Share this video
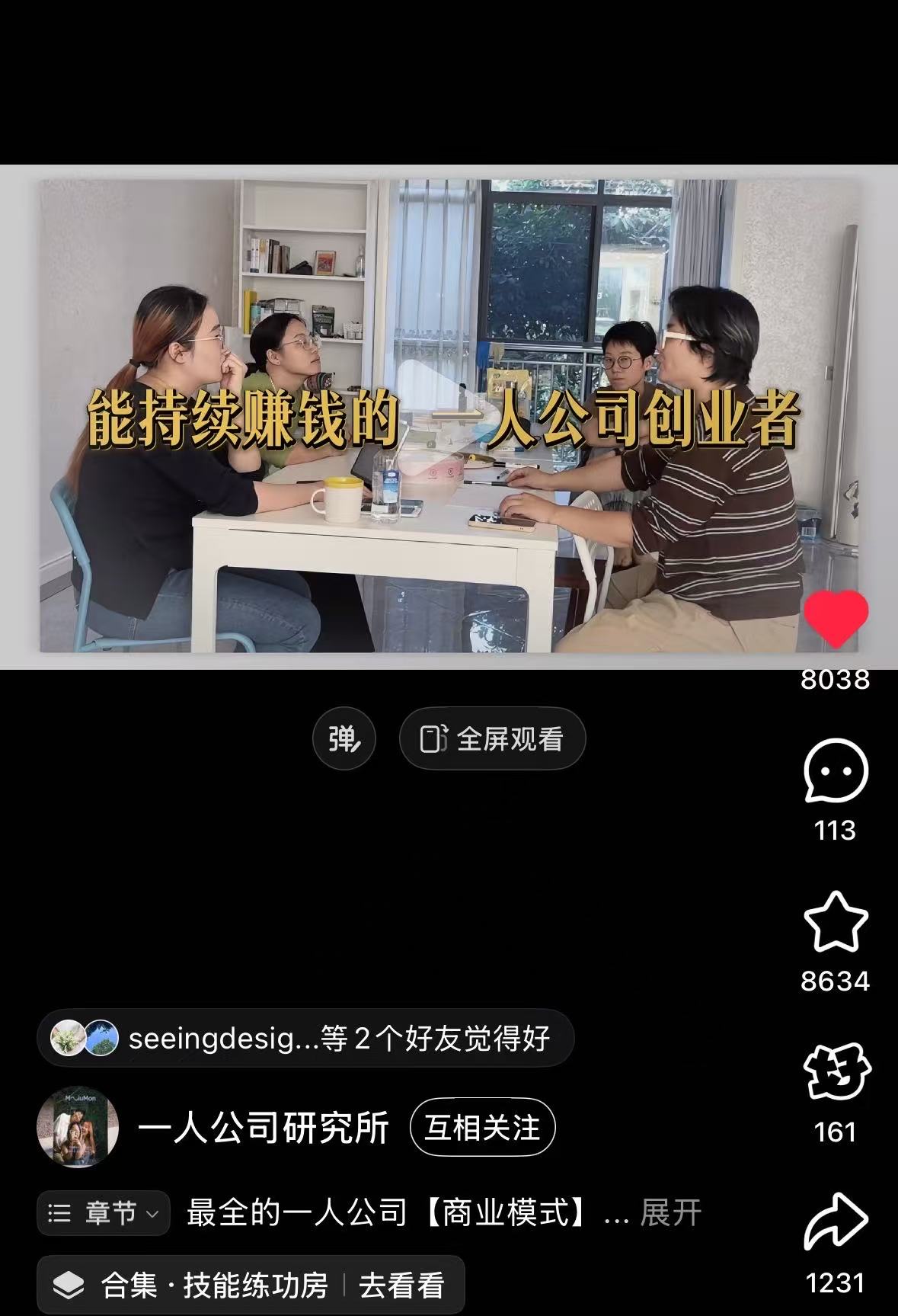Image resolution: width=898 pixels, height=1316 pixels. (x=836, y=1221)
